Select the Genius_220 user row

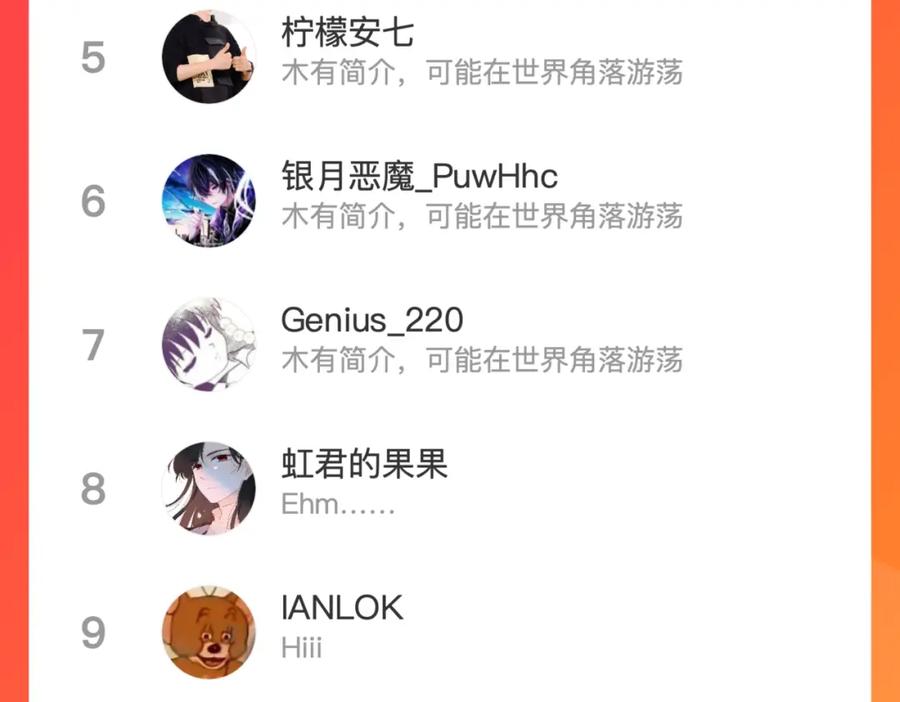coord(449,345)
